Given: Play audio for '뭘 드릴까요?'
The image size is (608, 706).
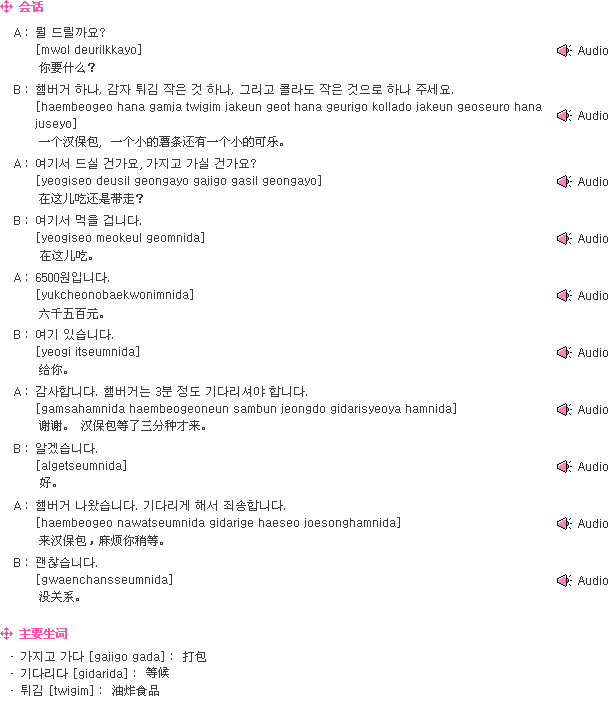Looking at the screenshot, I should click(582, 51).
